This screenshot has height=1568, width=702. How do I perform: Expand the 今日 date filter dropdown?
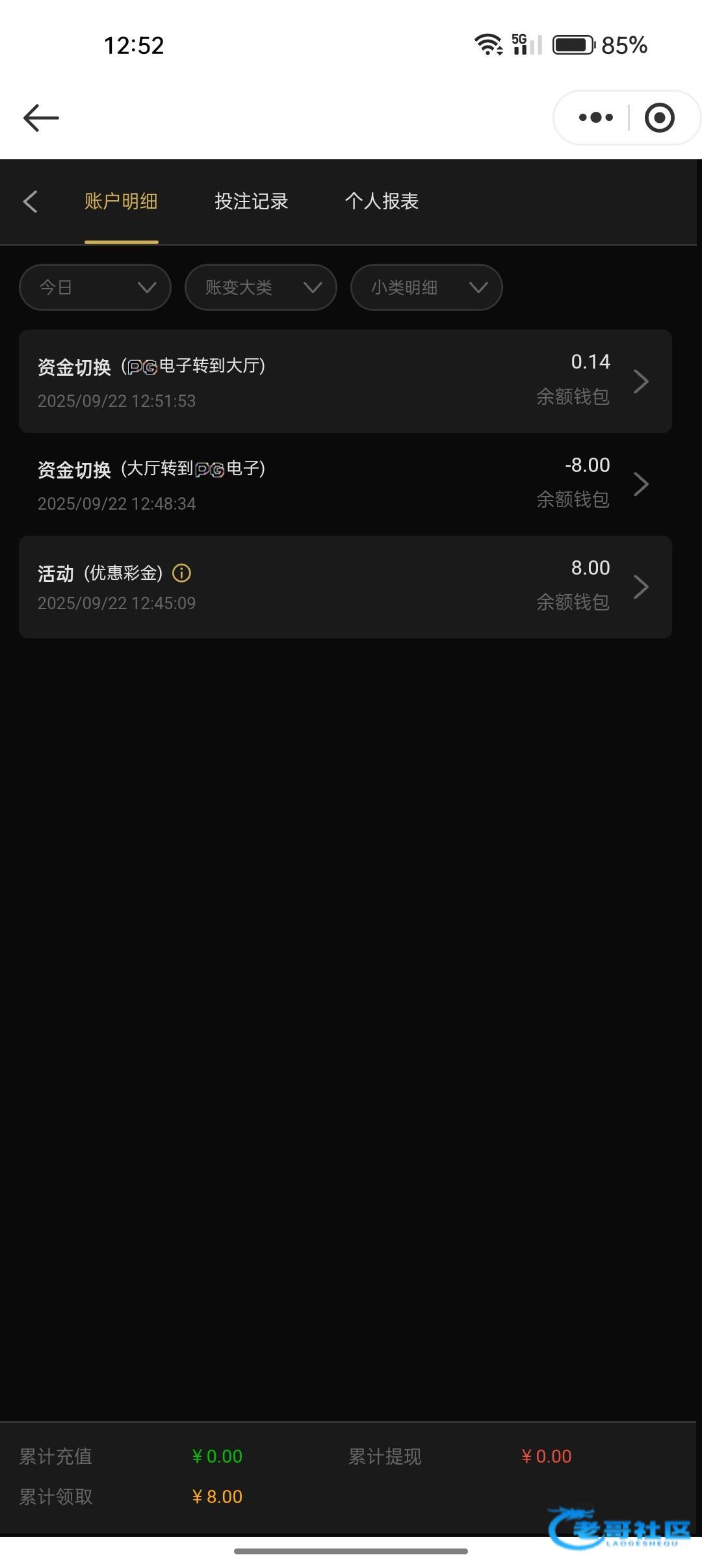coord(95,287)
